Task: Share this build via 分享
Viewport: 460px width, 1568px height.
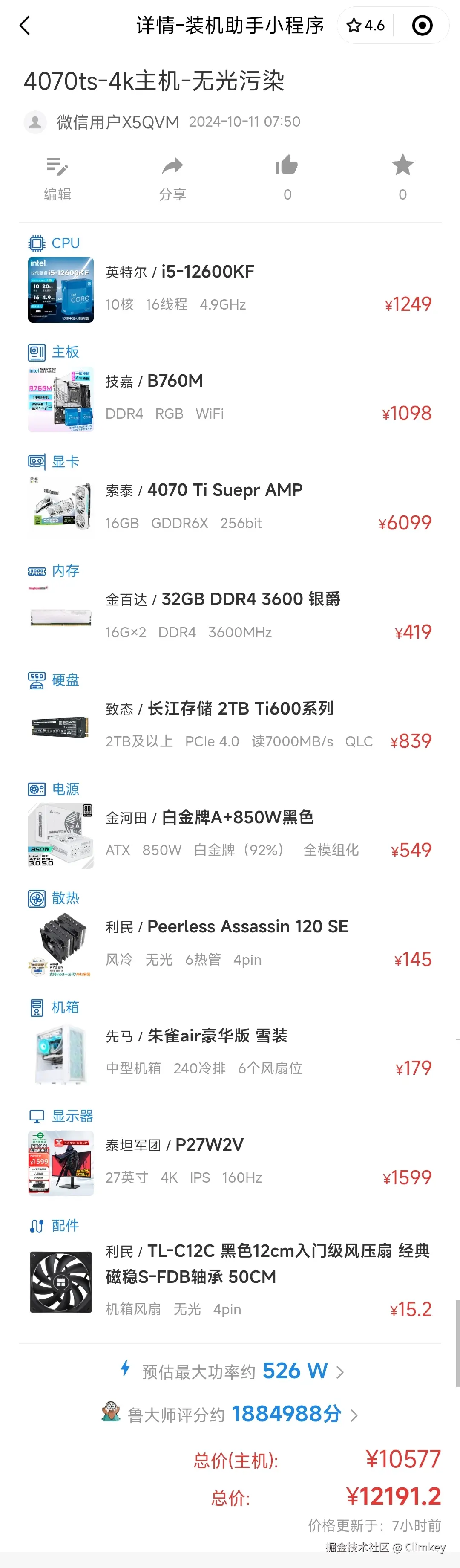Action: point(172,178)
